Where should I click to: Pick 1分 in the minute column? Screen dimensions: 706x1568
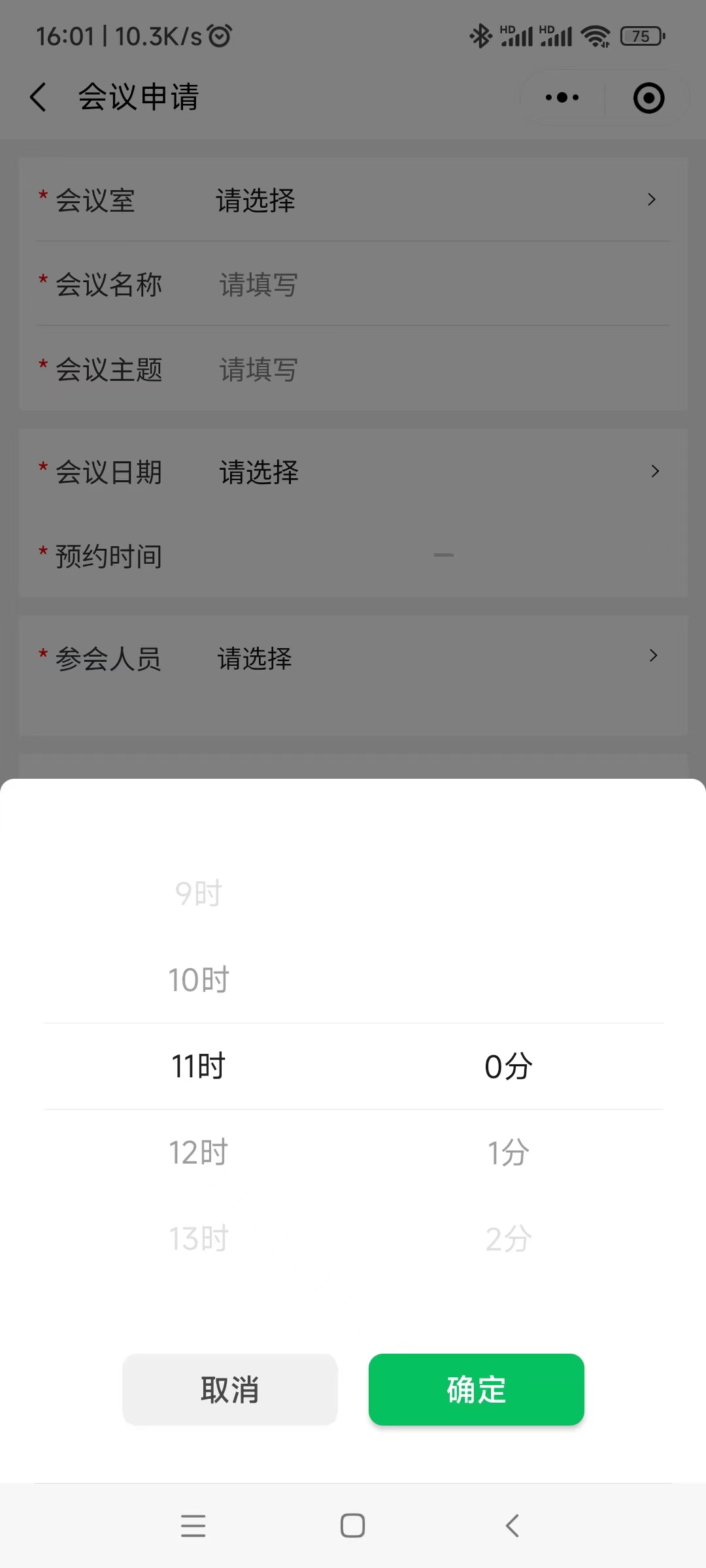click(x=508, y=1152)
